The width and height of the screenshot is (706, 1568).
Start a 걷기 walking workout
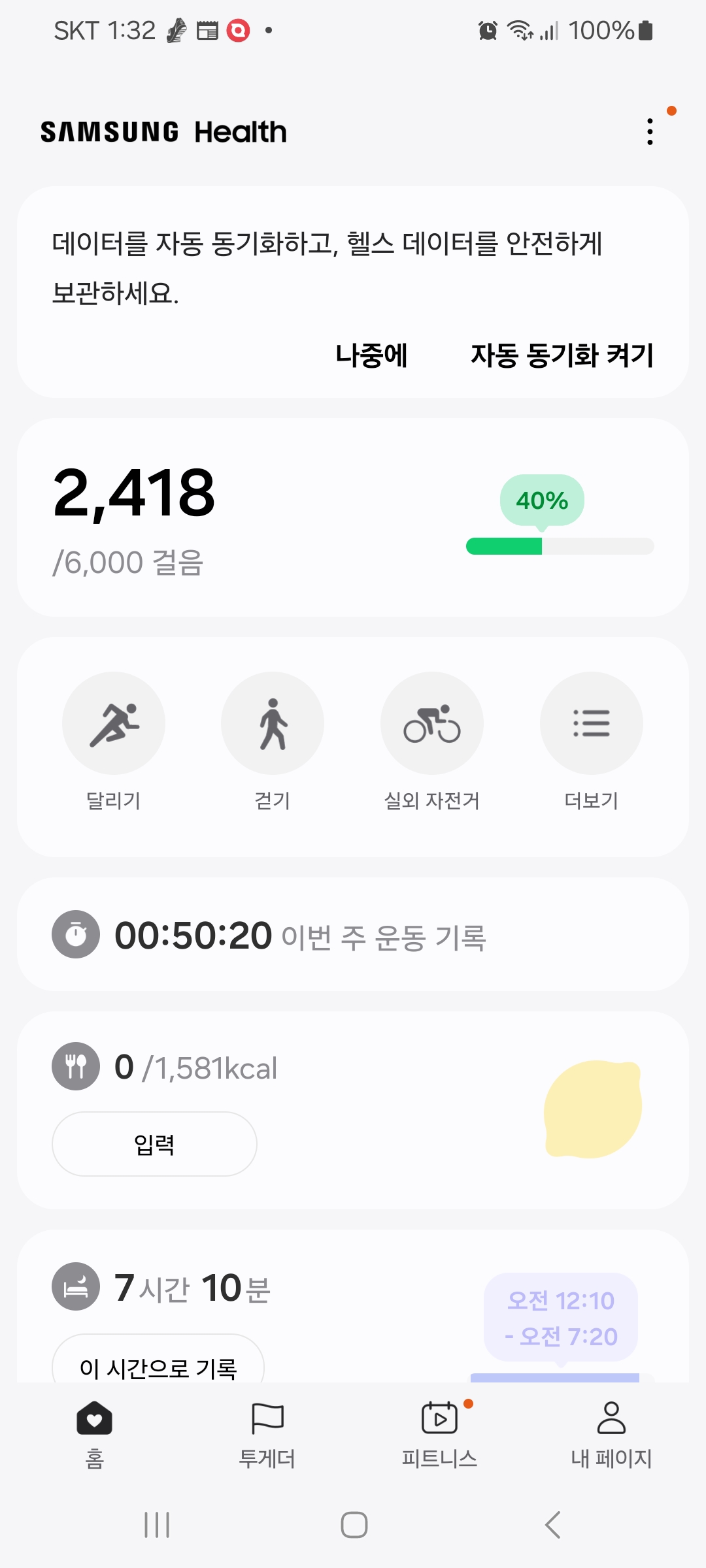273,724
